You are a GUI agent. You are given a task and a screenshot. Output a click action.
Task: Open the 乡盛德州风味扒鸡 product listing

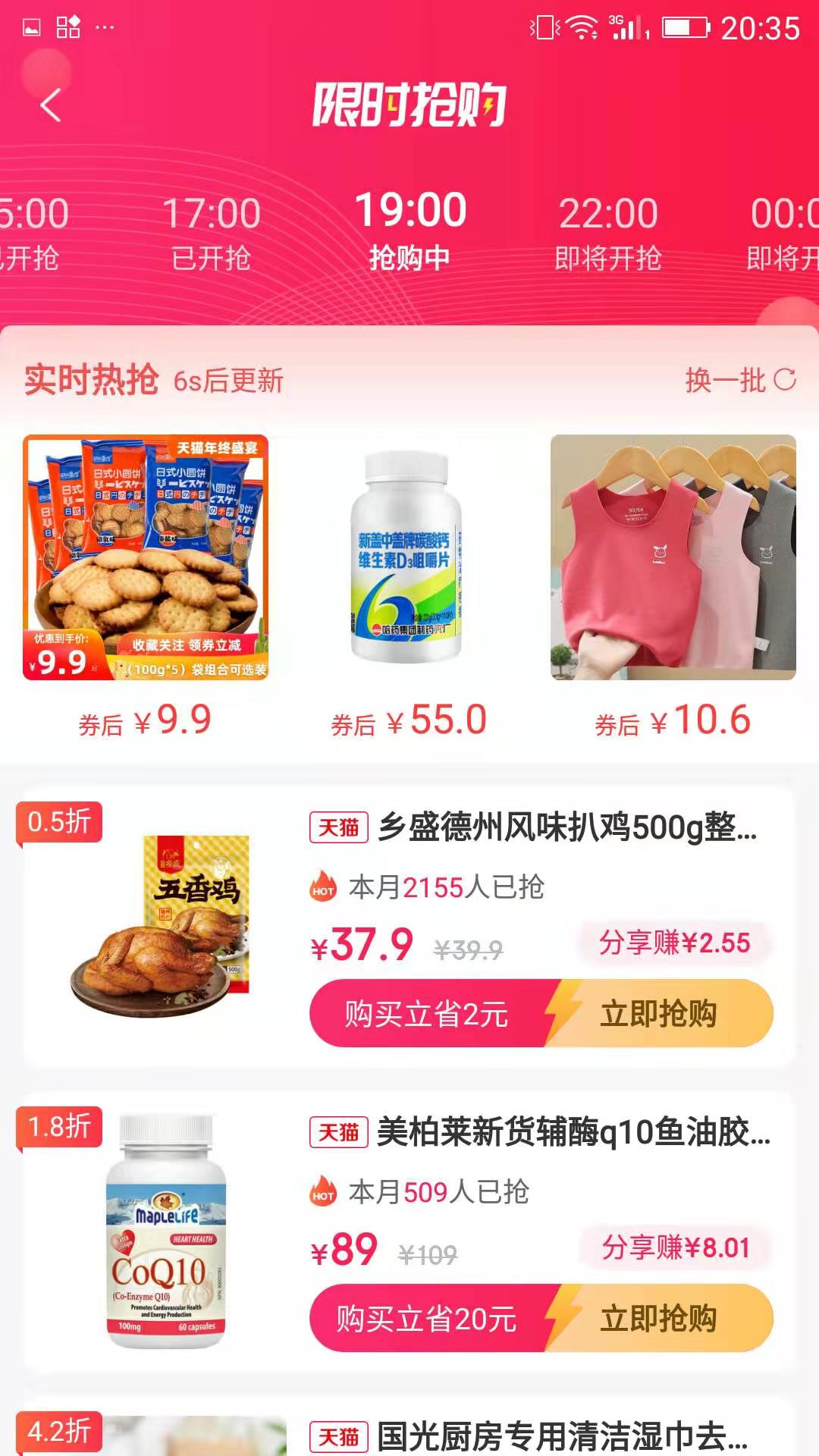tap(566, 827)
